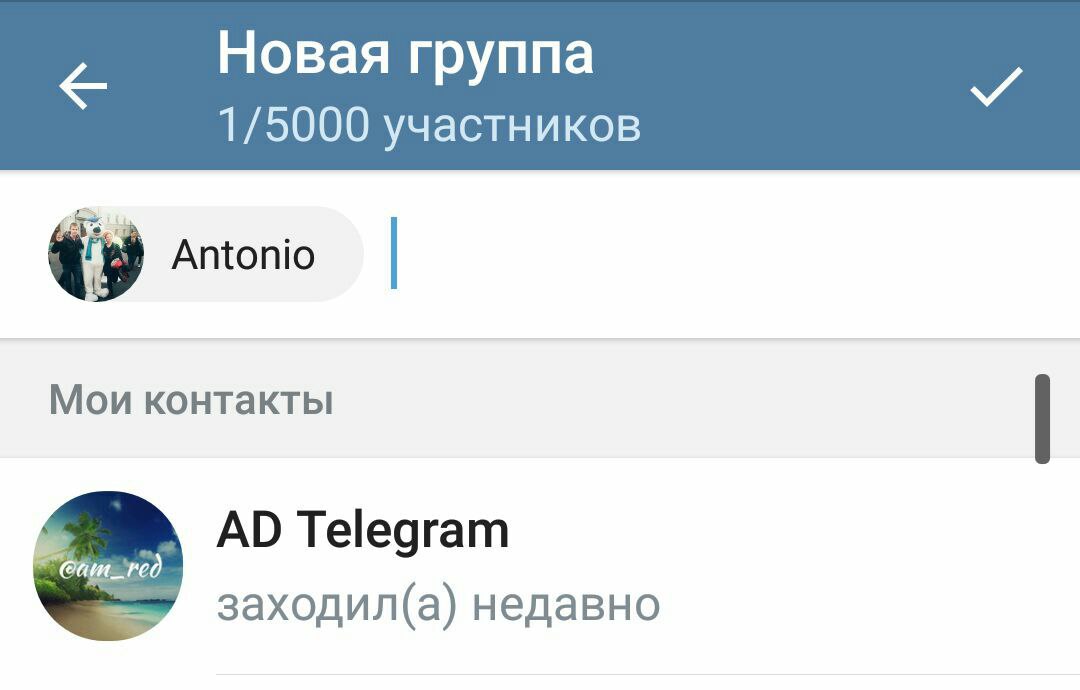Viewport: 1080px width, 690px height.
Task: Select the AD Telegram contact
Action: coord(540,565)
